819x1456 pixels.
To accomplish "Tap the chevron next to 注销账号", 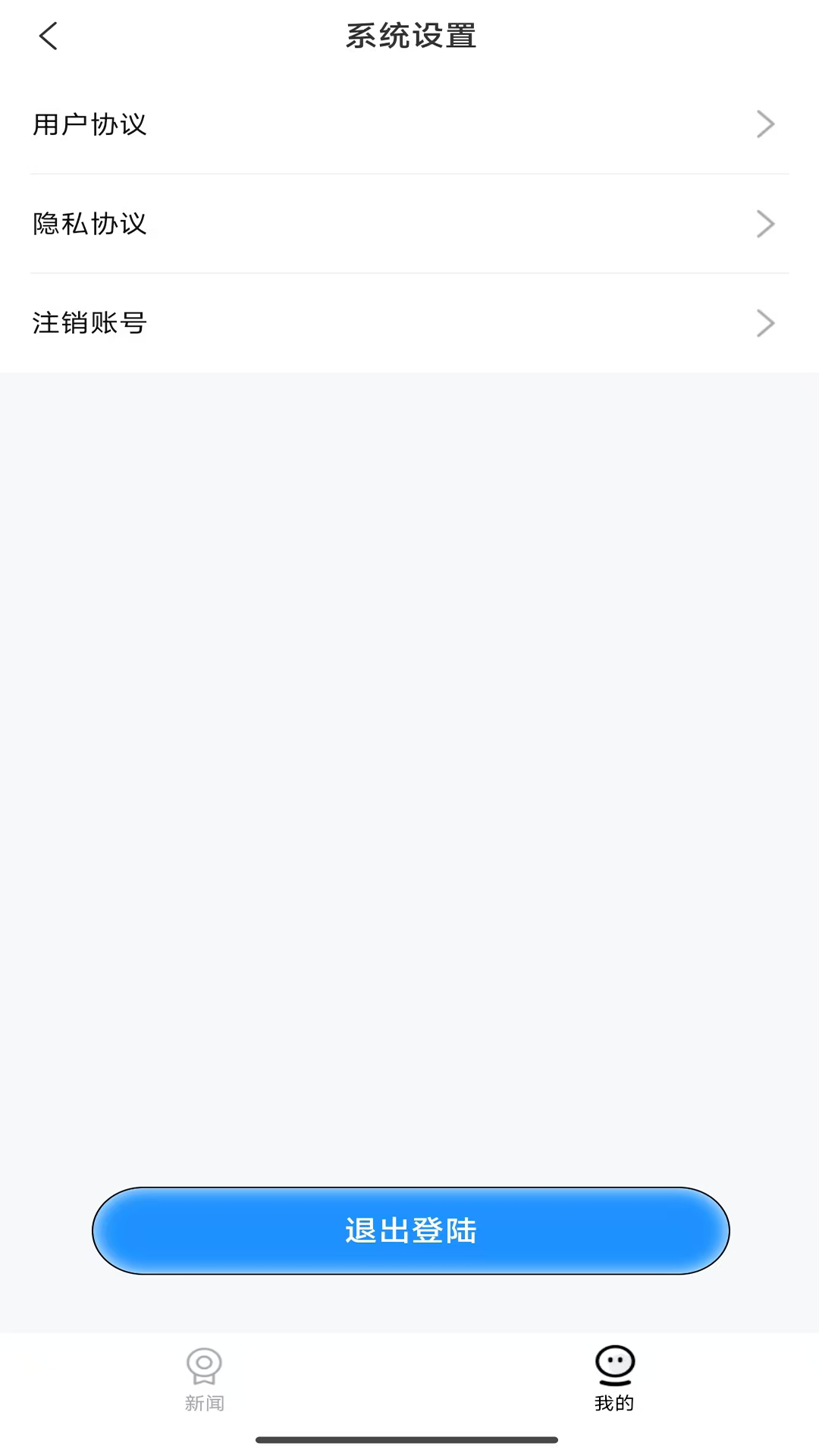I will [765, 323].
